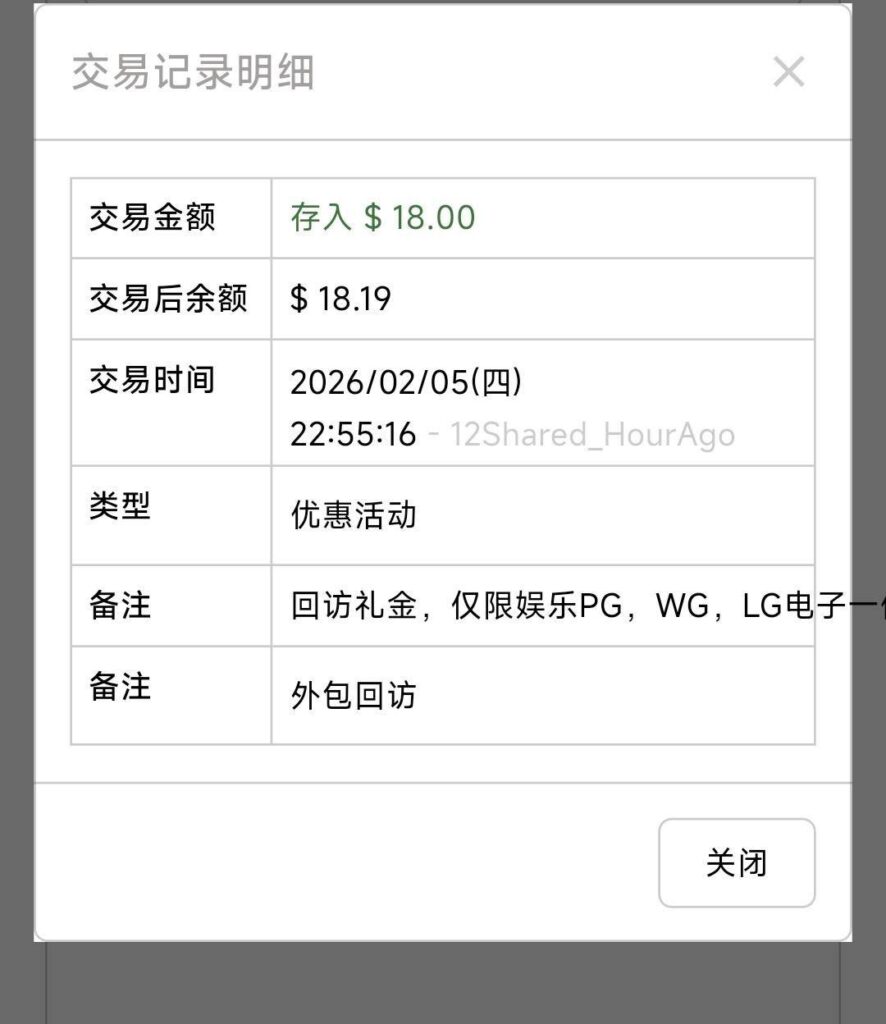Viewport: 886px width, 1024px height.
Task: Click the 关闭 button
Action: tap(737, 862)
